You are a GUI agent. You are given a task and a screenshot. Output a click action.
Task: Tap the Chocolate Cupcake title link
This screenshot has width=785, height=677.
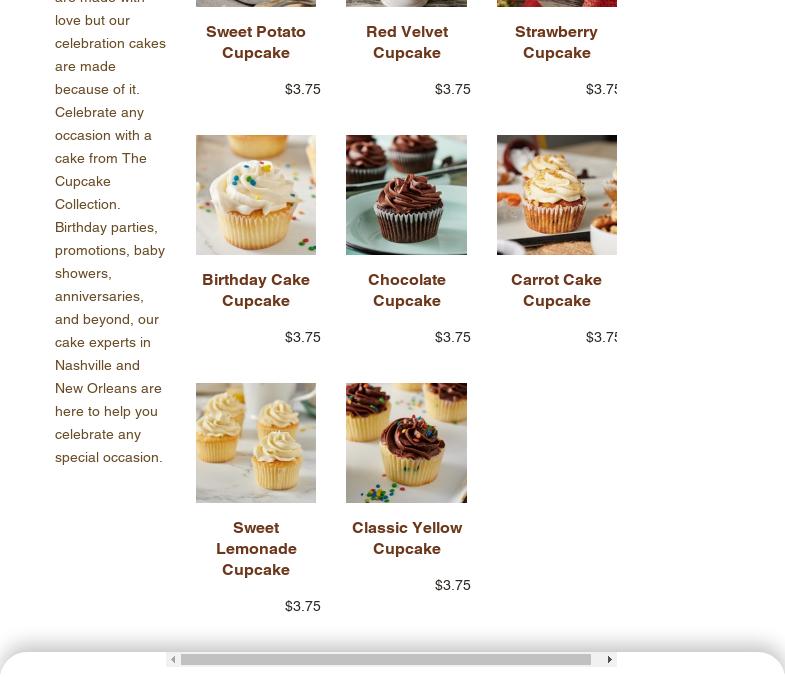tap(406, 290)
